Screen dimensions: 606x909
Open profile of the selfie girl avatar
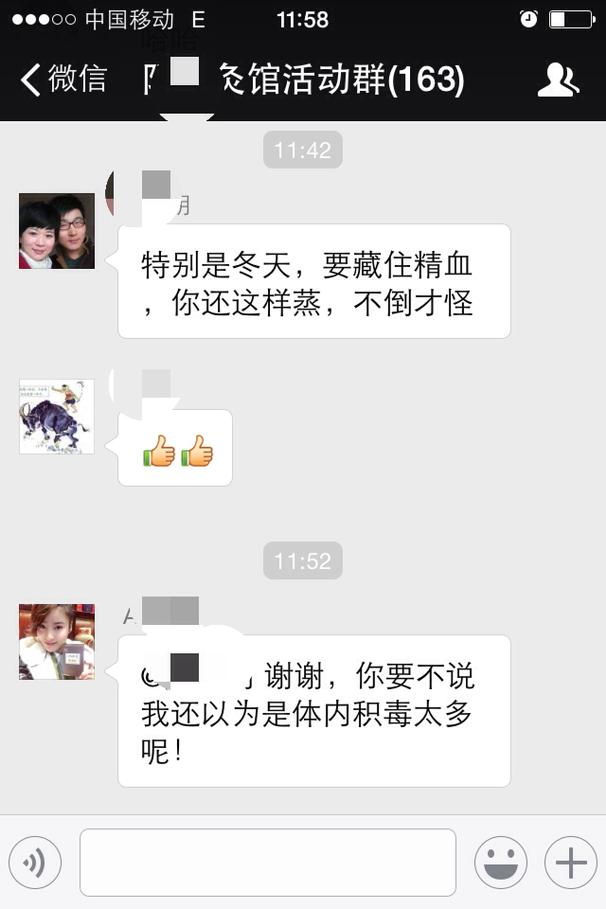click(57, 642)
